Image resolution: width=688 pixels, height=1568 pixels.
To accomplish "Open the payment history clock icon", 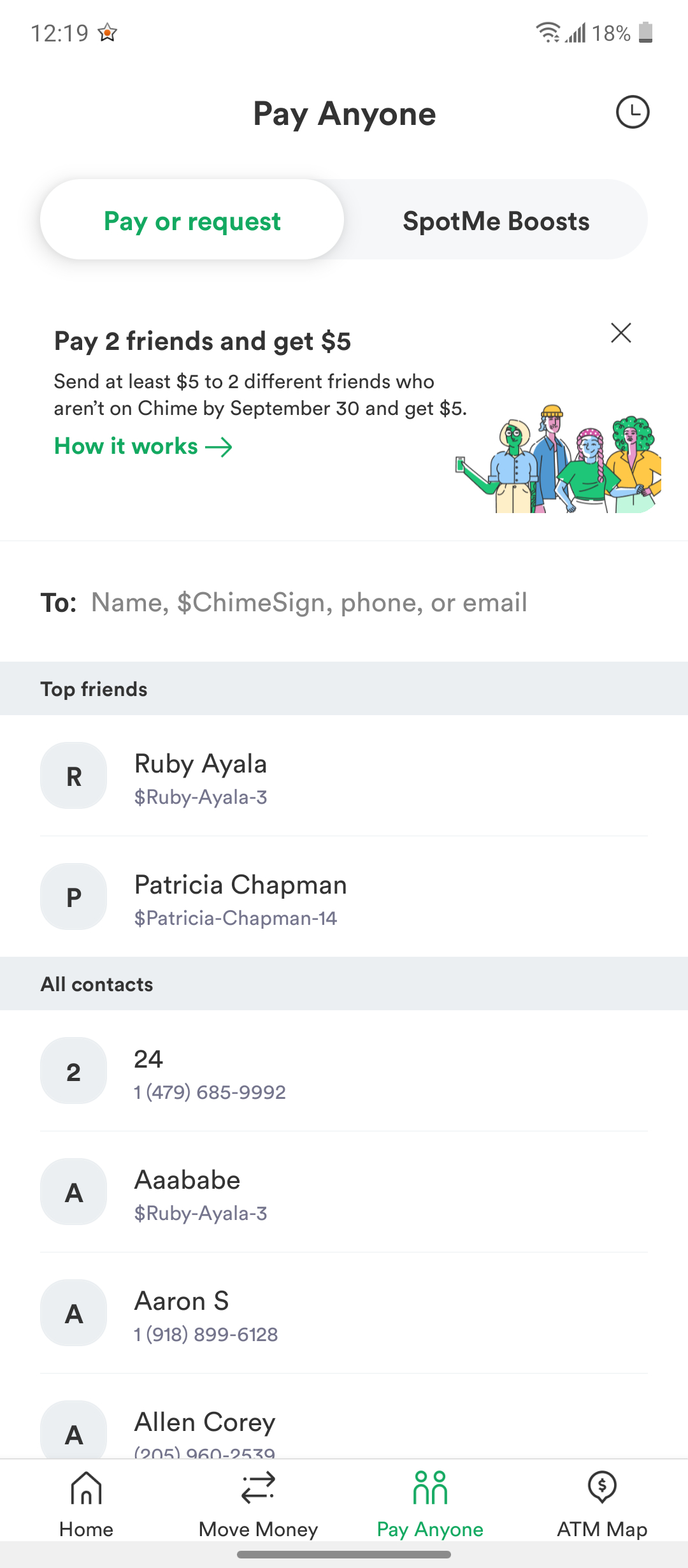I will pyautogui.click(x=634, y=112).
